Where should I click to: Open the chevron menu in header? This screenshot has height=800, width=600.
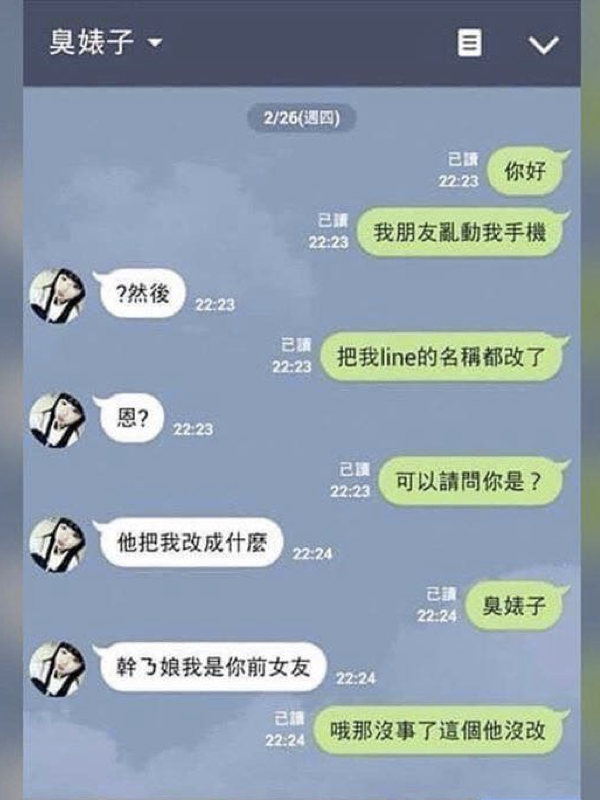tap(543, 45)
